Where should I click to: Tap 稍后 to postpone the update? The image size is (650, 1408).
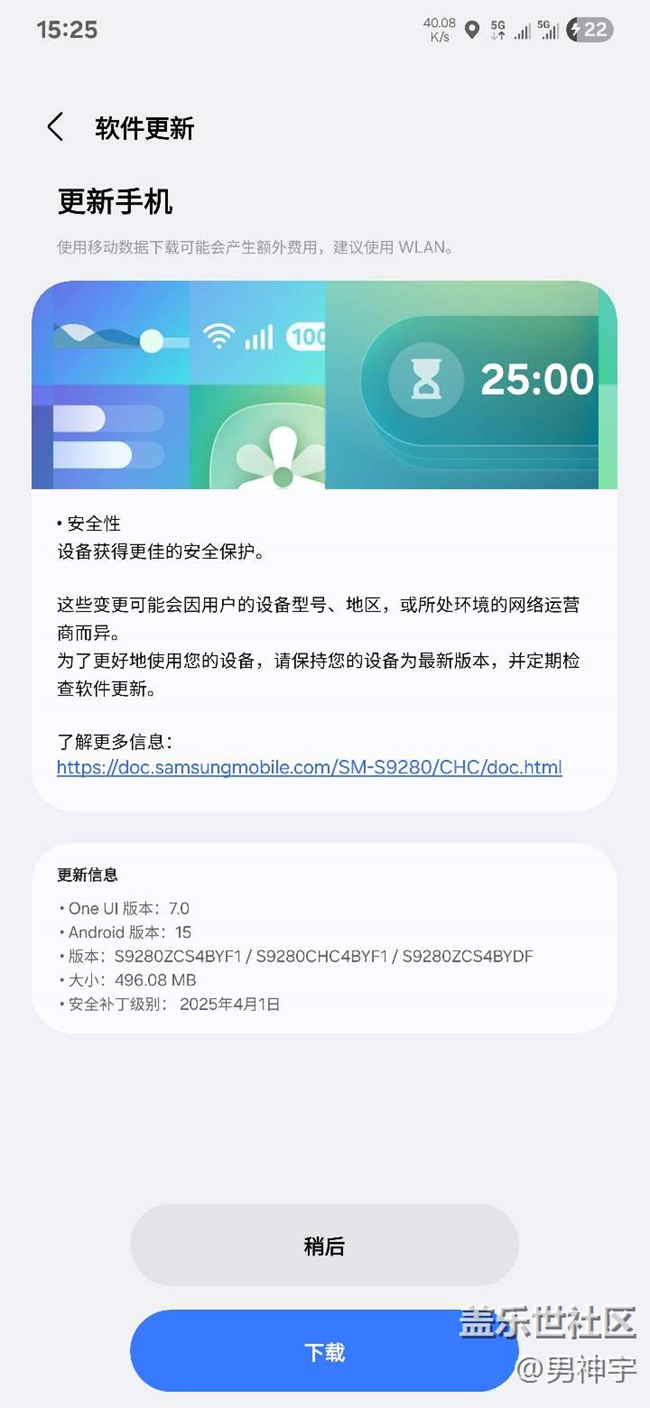[x=324, y=1245]
